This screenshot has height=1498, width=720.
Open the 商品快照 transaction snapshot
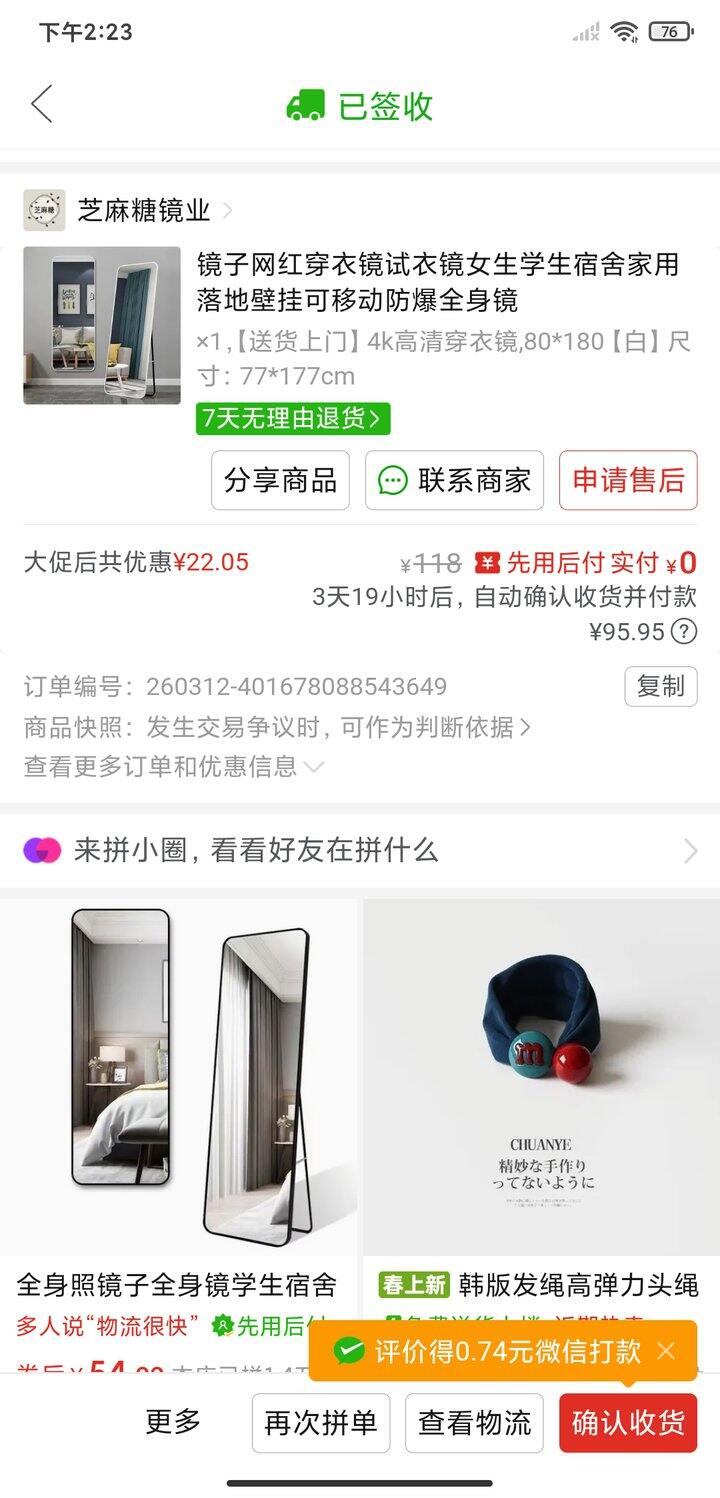click(276, 727)
